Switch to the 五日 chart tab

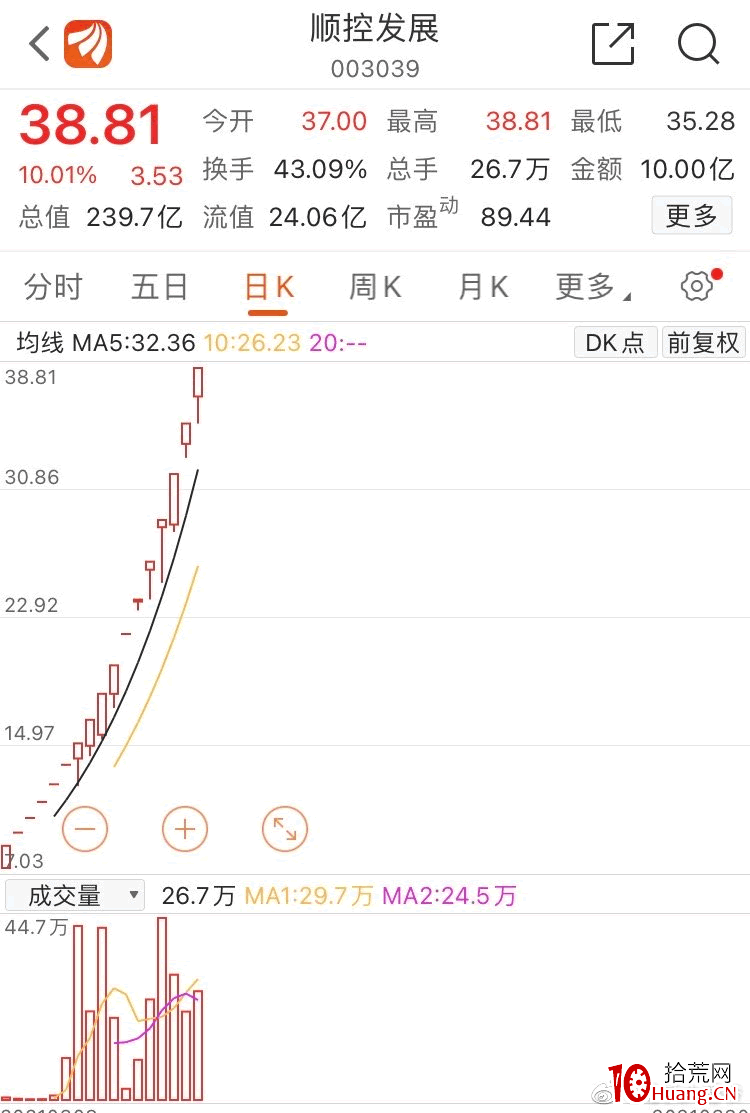(160, 288)
